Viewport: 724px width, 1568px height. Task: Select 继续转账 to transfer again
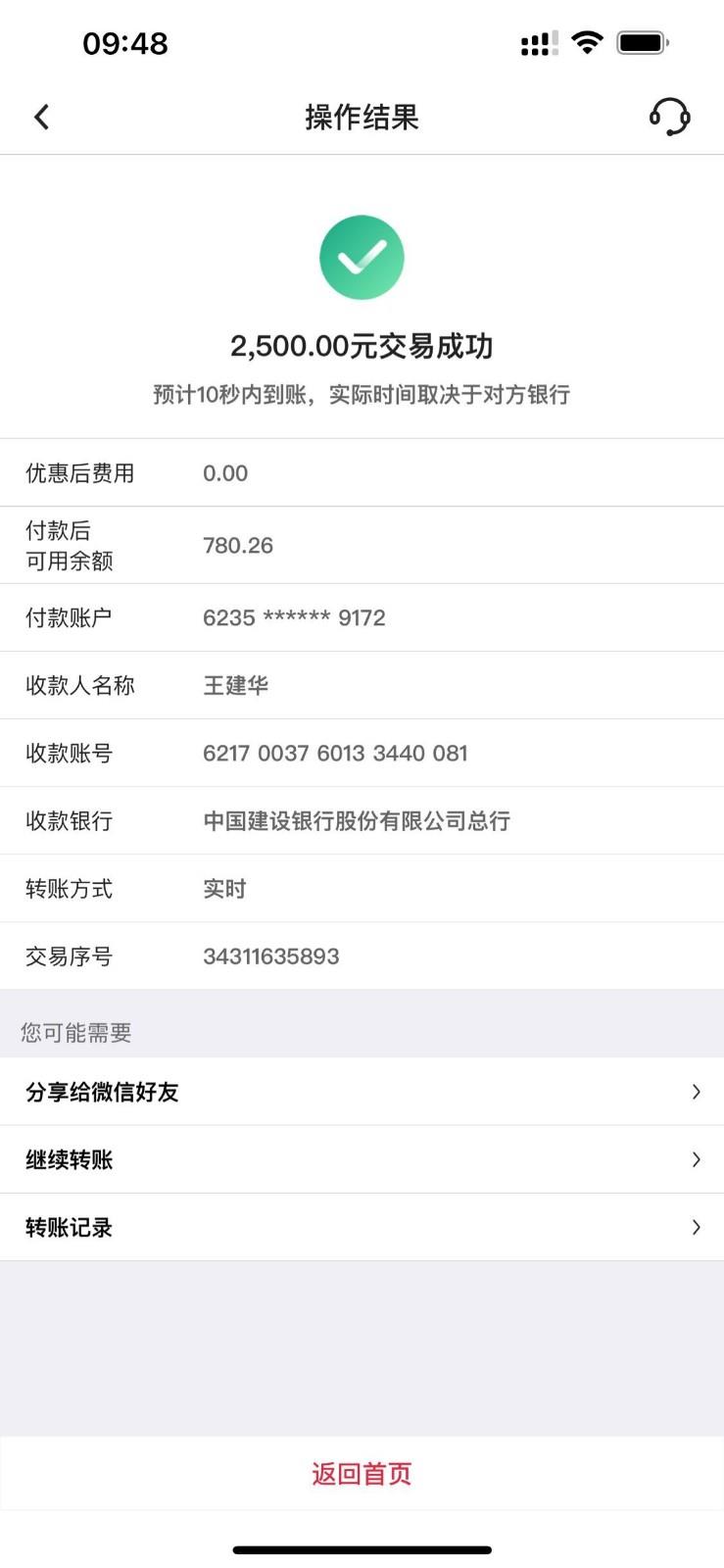point(362,1159)
